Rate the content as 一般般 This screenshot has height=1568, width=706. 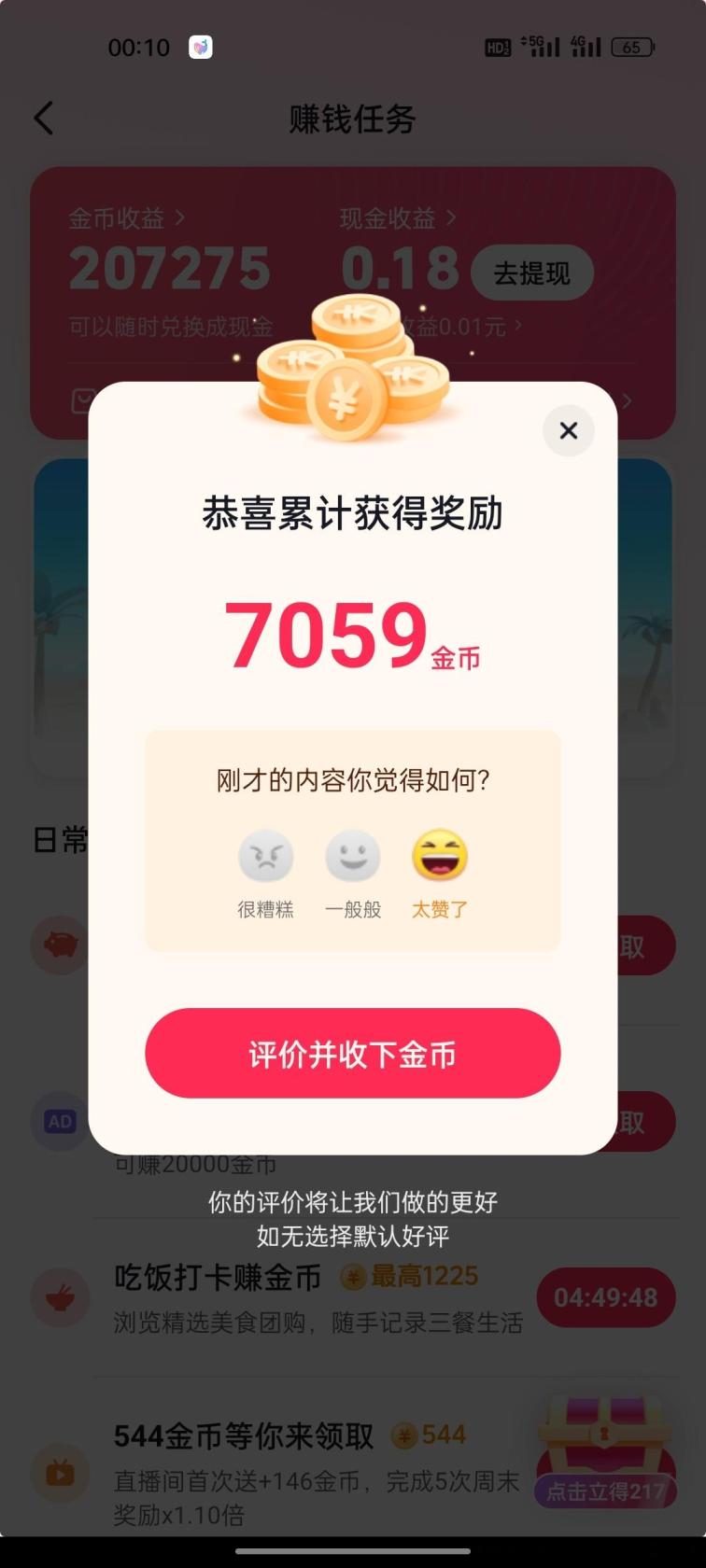click(353, 857)
